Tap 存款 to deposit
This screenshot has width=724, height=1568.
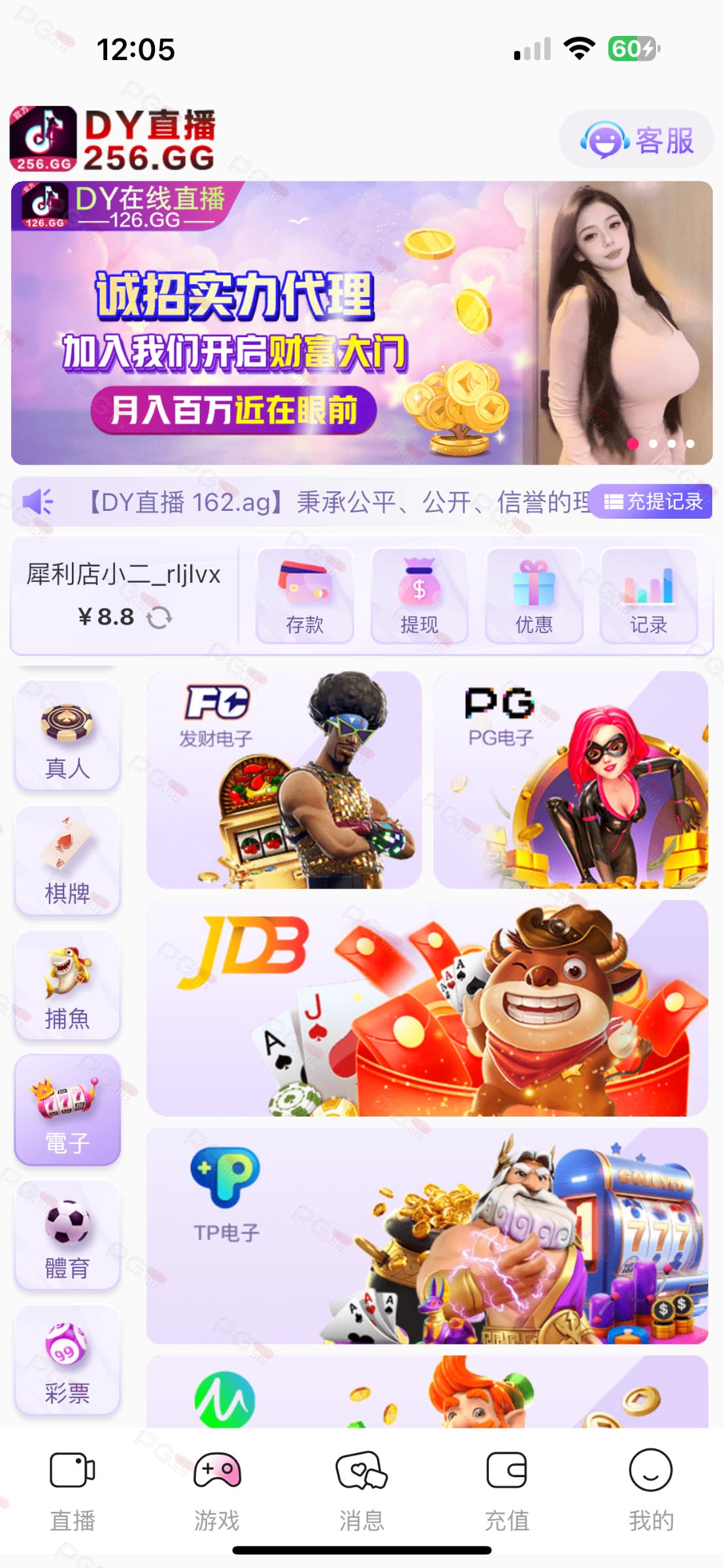pos(304,596)
